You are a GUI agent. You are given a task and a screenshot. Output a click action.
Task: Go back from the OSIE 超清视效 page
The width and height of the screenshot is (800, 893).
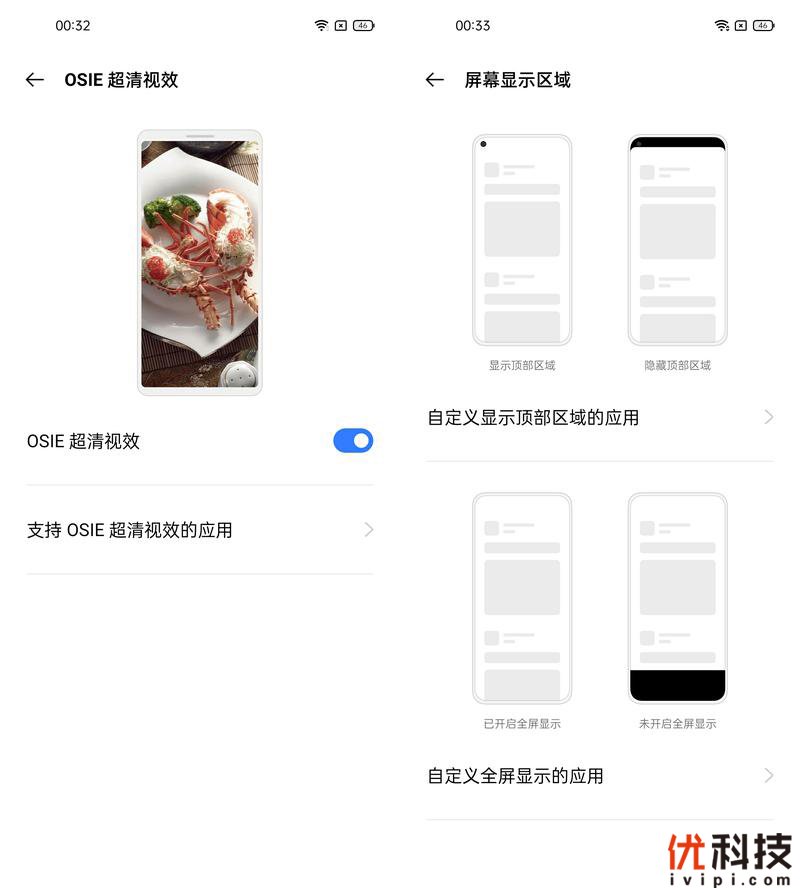(x=35, y=80)
